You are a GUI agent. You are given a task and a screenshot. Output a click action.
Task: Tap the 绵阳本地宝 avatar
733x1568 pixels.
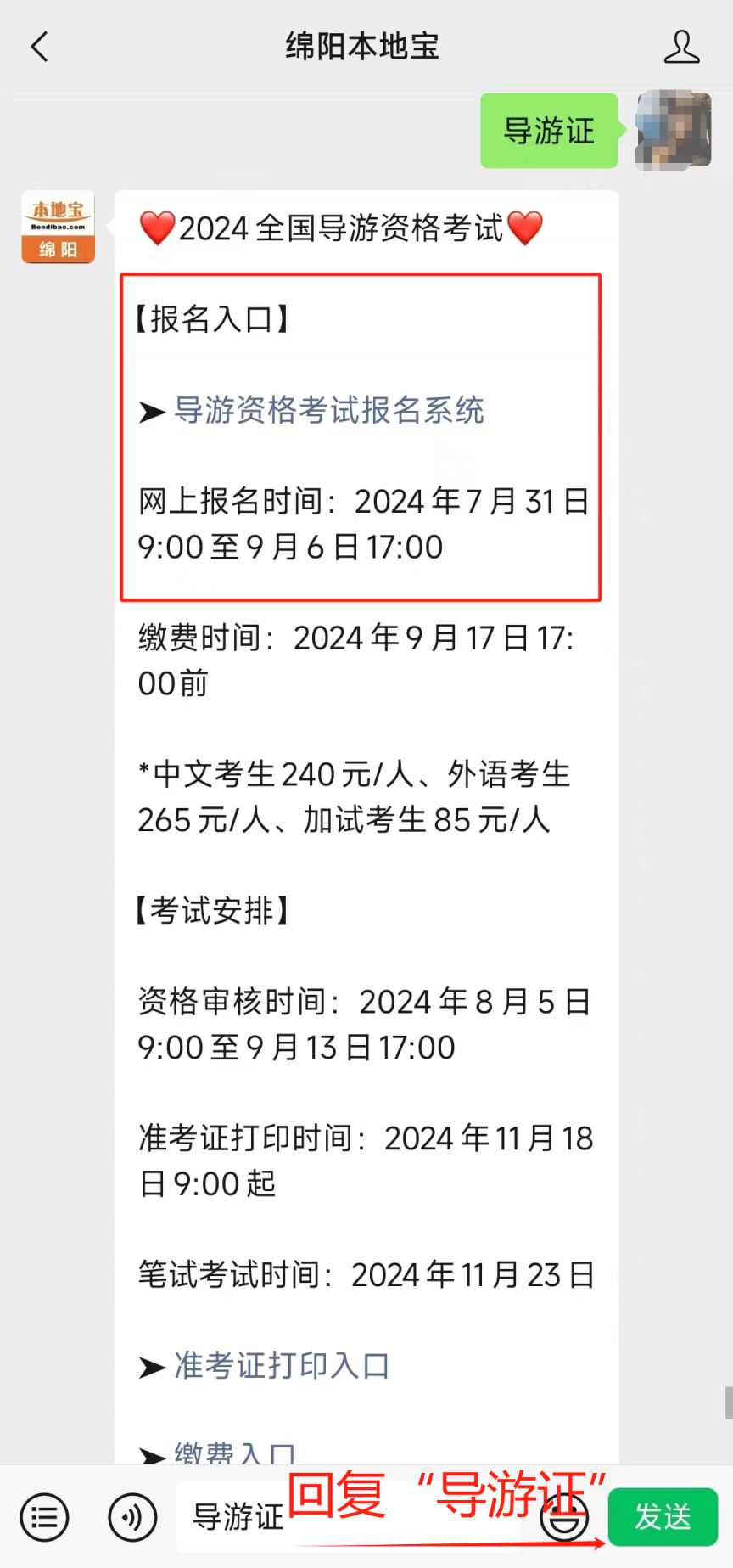pyautogui.click(x=58, y=227)
